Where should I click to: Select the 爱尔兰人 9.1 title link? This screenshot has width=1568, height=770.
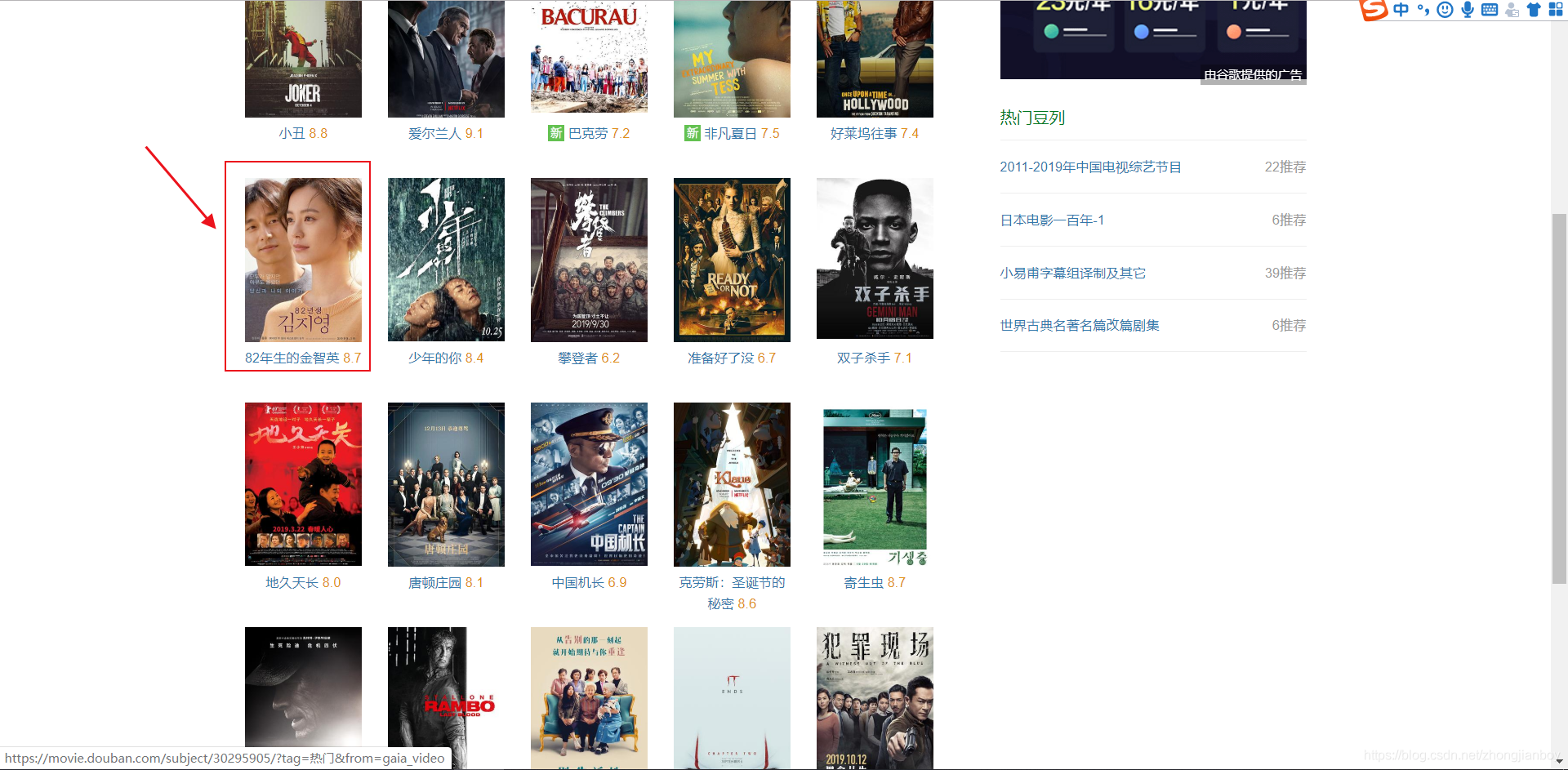(x=446, y=133)
